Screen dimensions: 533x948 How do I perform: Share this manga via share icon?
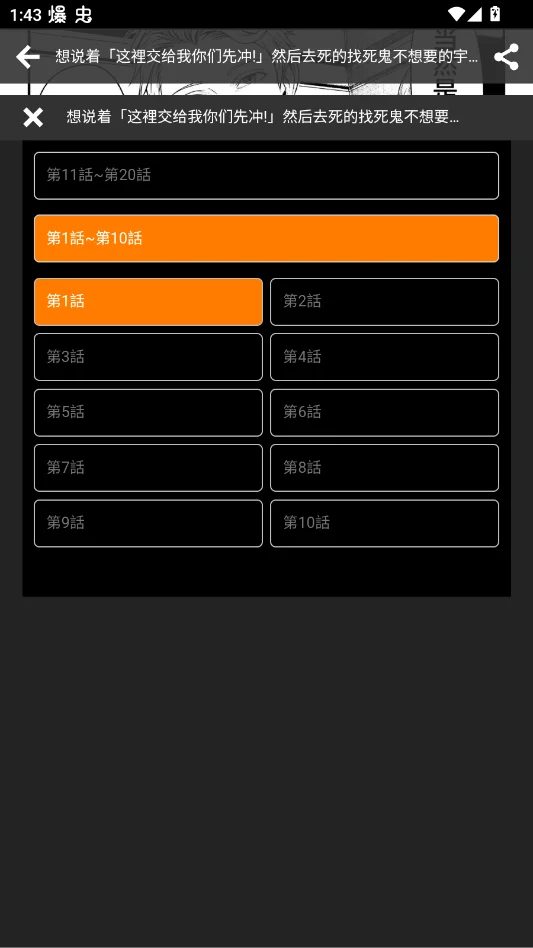pyautogui.click(x=506, y=57)
